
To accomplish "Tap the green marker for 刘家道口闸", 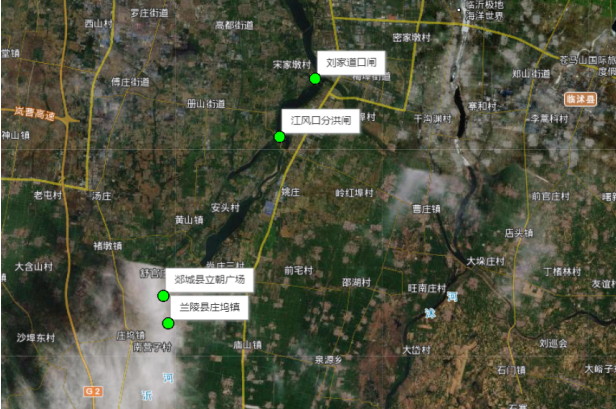I will pos(315,78).
